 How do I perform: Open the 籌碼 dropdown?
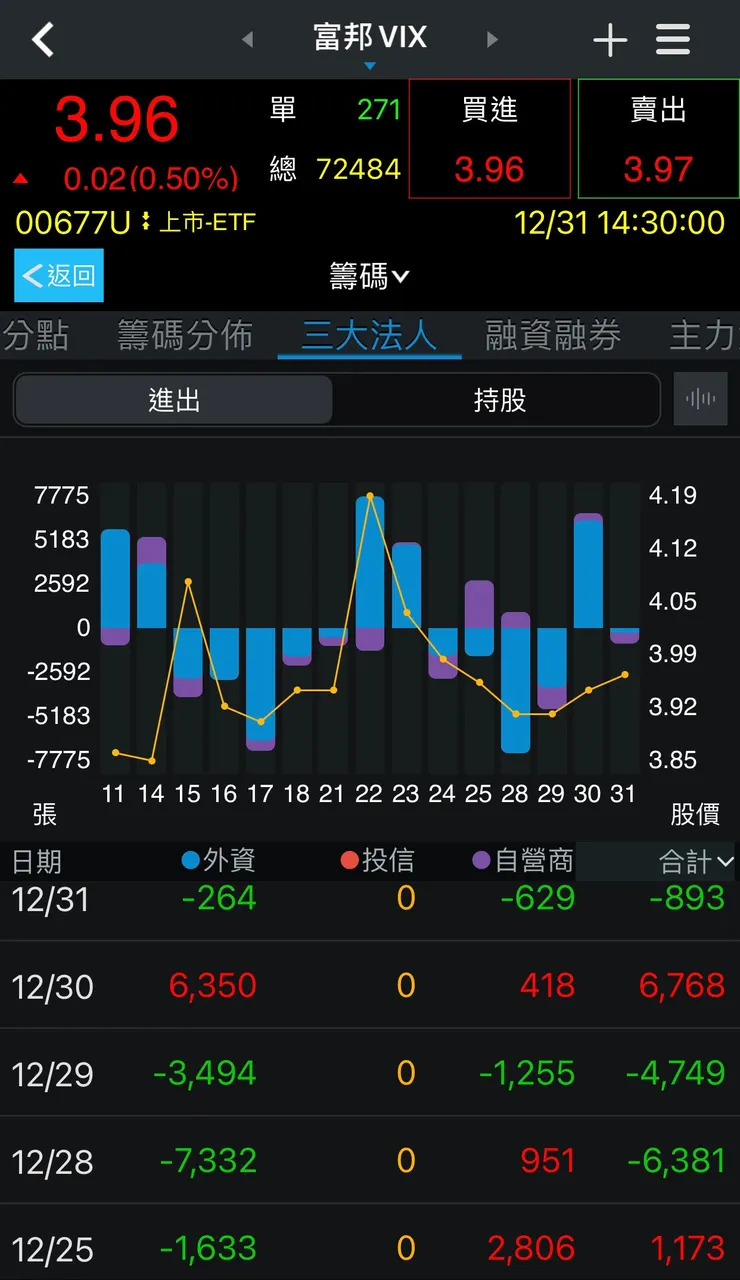(369, 276)
